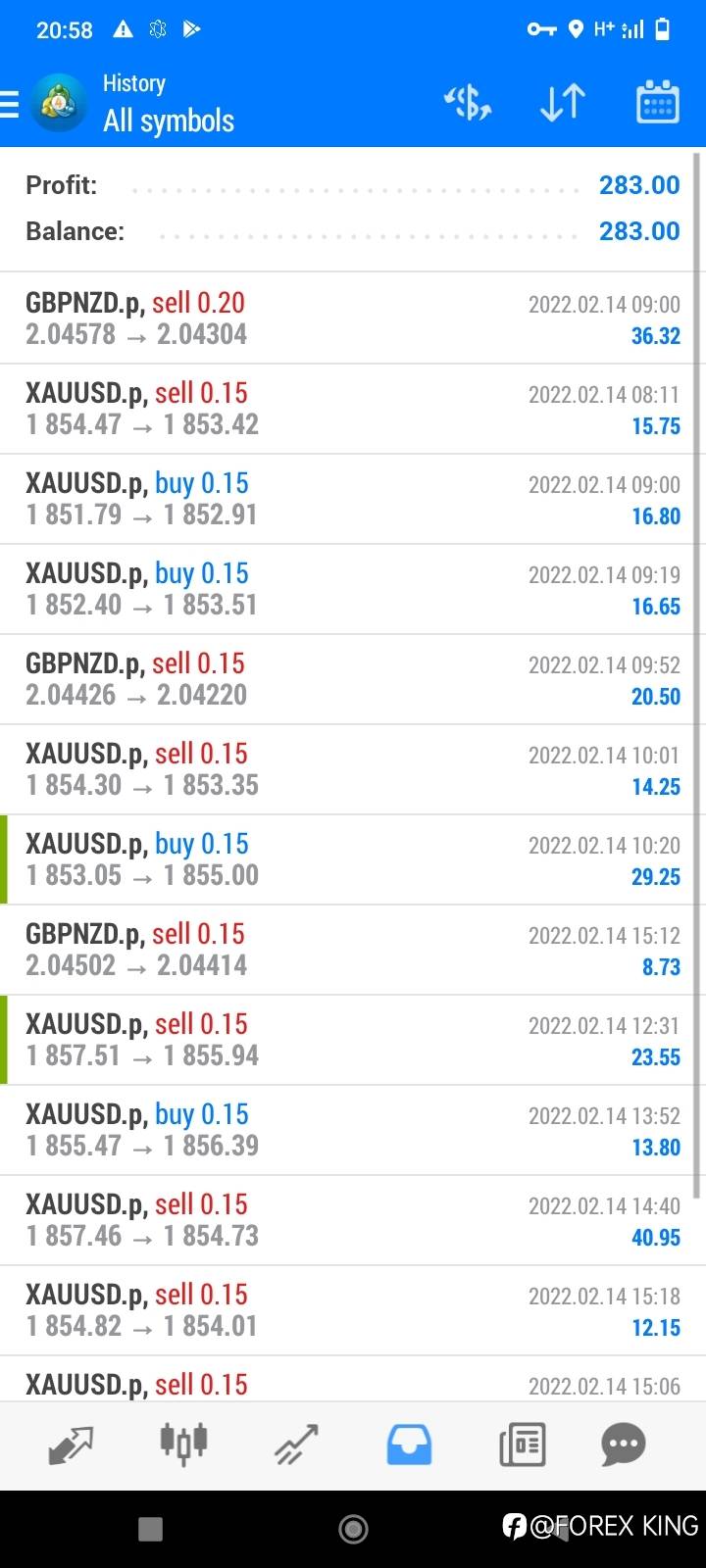The image size is (706, 1568).
Task: Open the symbol filter dollar icon
Action: point(468,102)
